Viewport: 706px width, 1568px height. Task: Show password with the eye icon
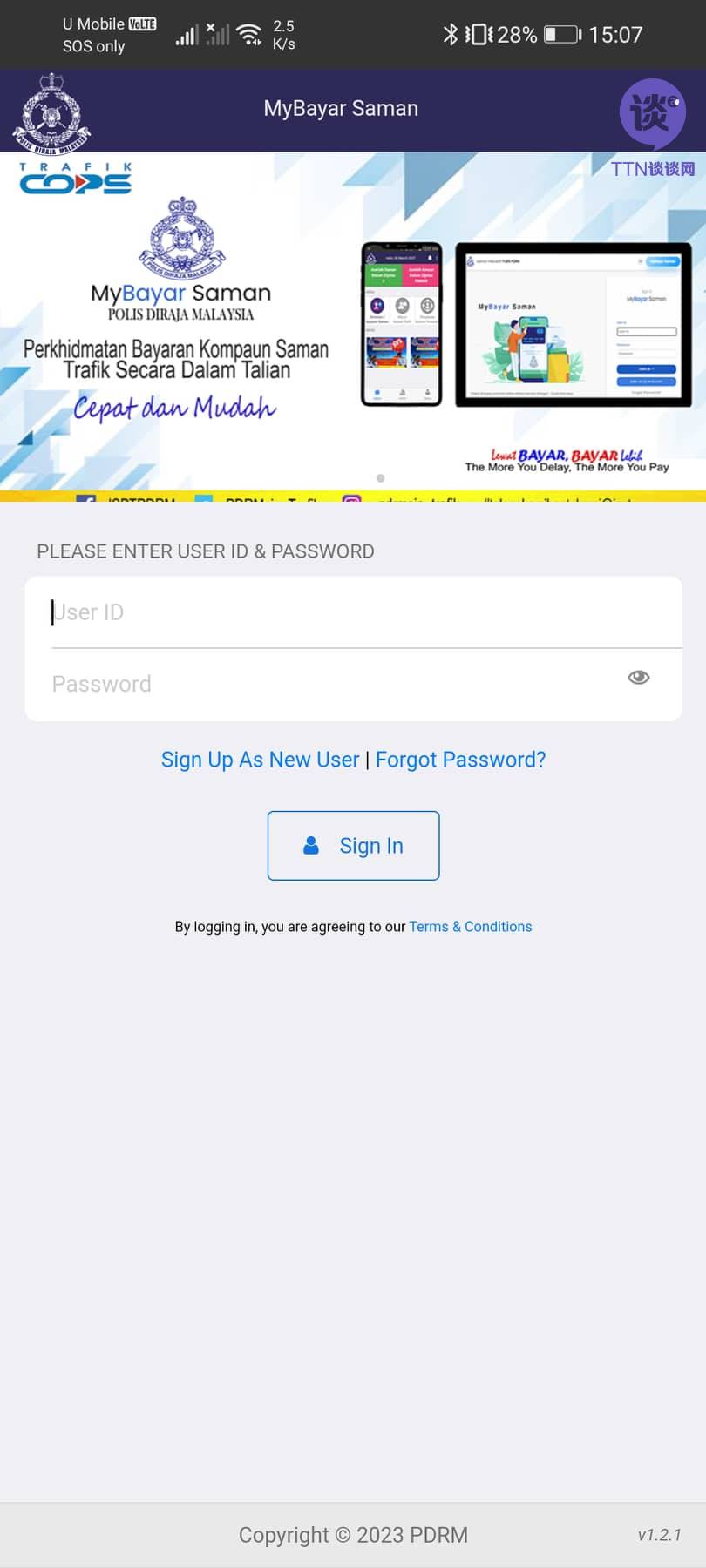[x=639, y=678]
